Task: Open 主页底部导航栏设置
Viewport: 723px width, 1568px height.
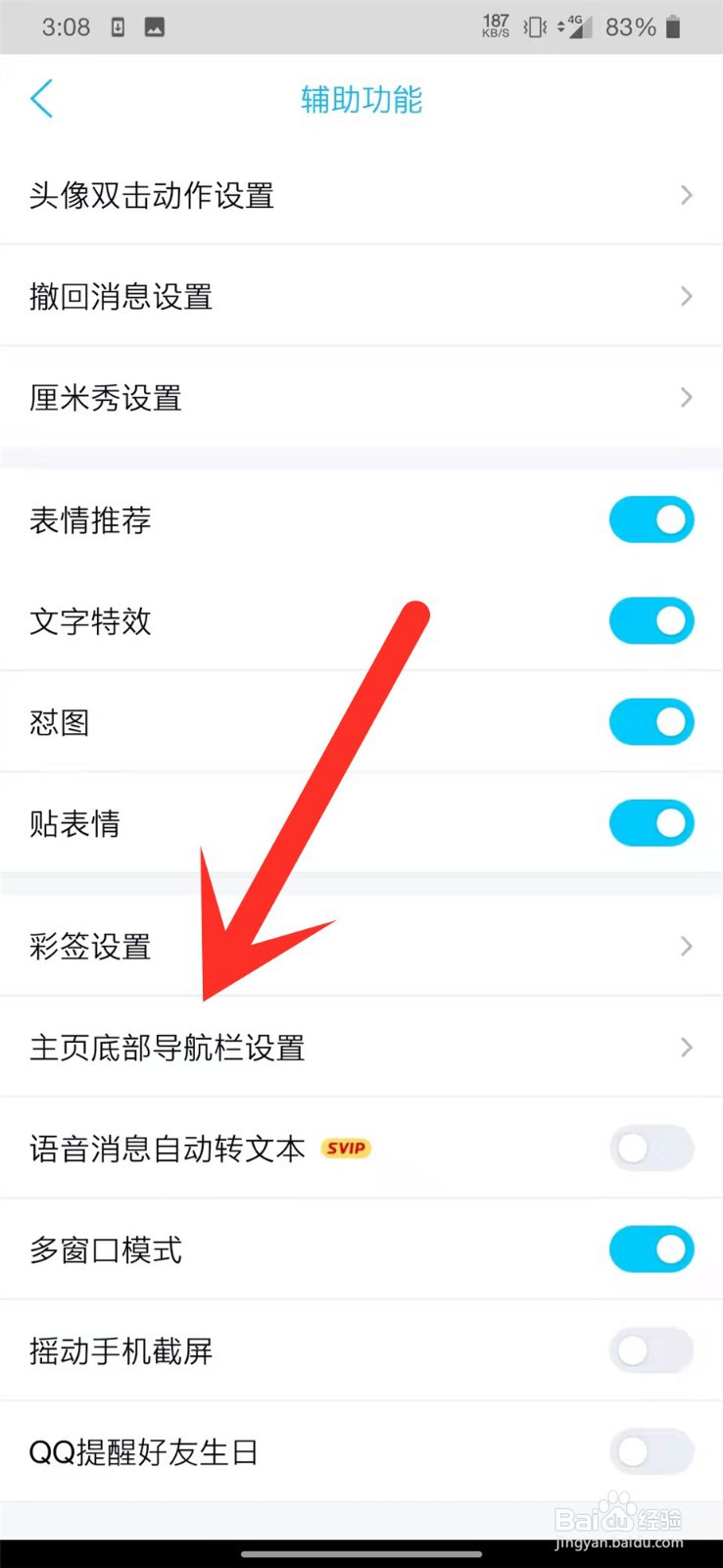Action: tap(686, 1047)
